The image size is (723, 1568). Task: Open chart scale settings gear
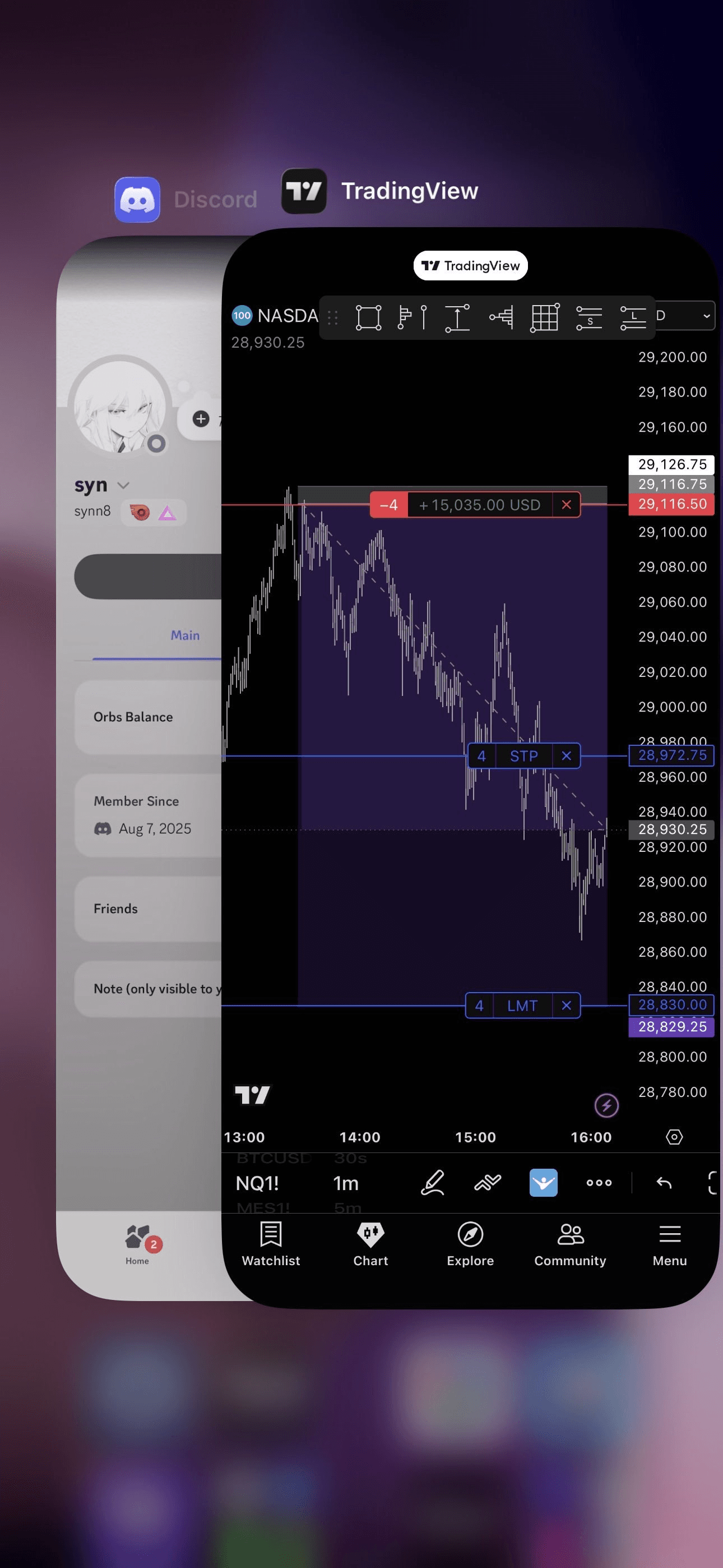click(674, 1137)
